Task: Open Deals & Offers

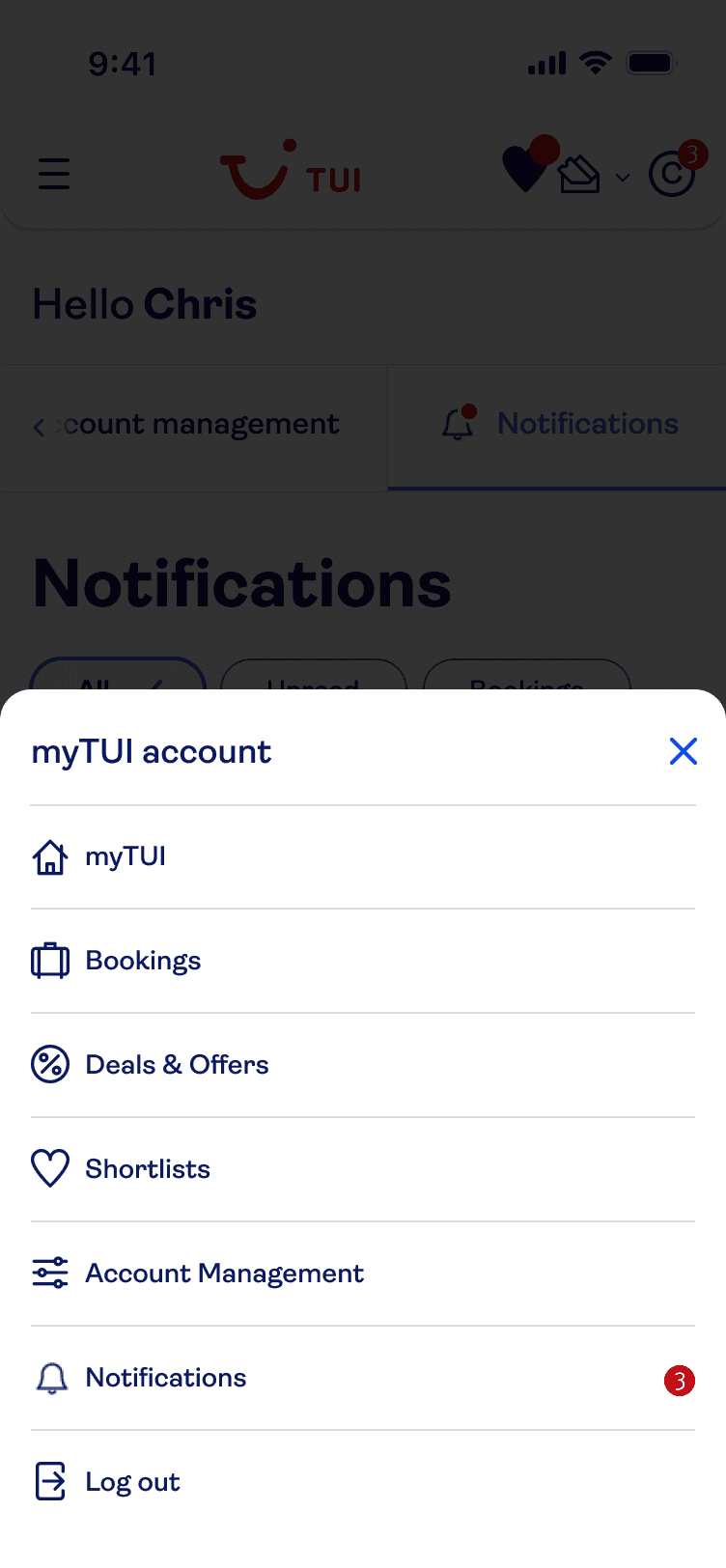Action: pyautogui.click(x=363, y=1066)
